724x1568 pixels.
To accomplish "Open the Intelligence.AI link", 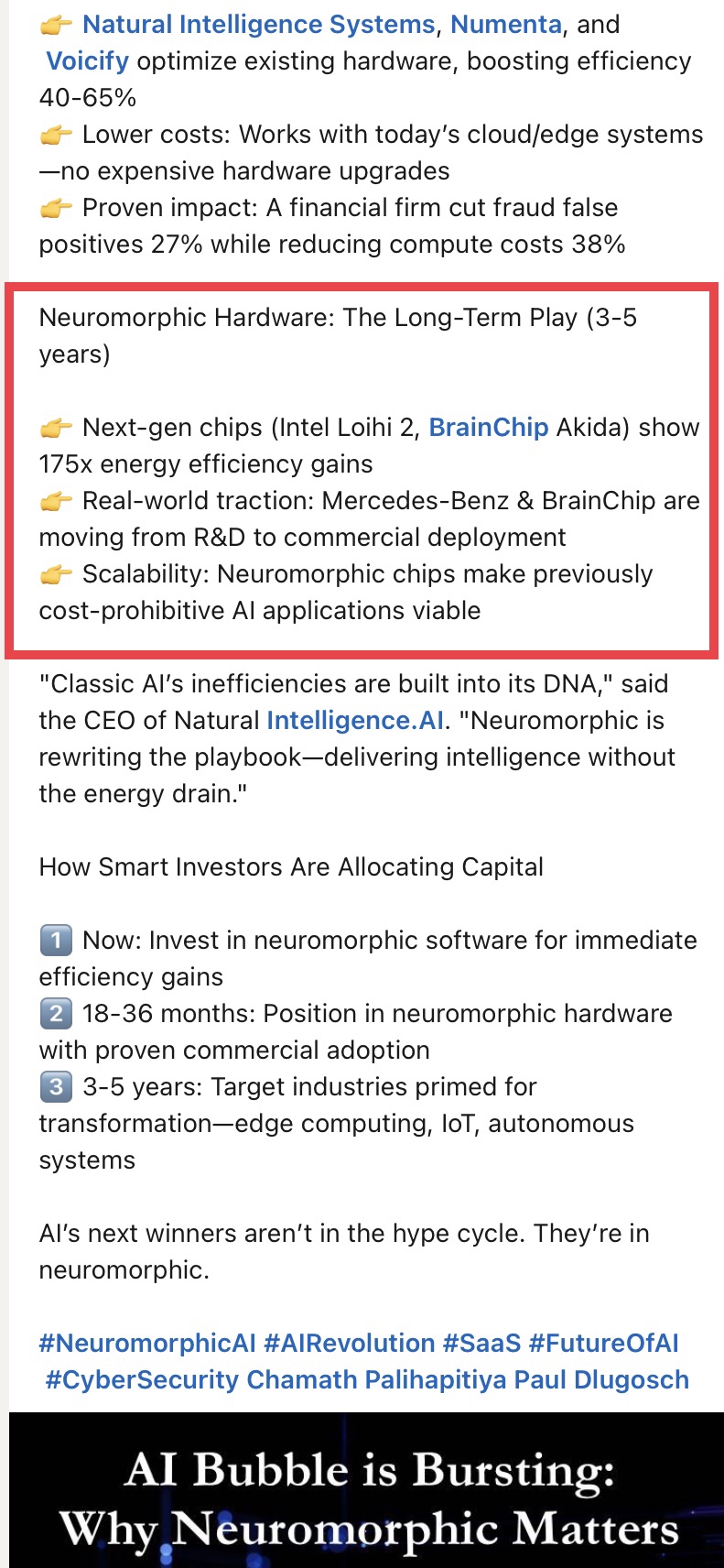I will 355,721.
